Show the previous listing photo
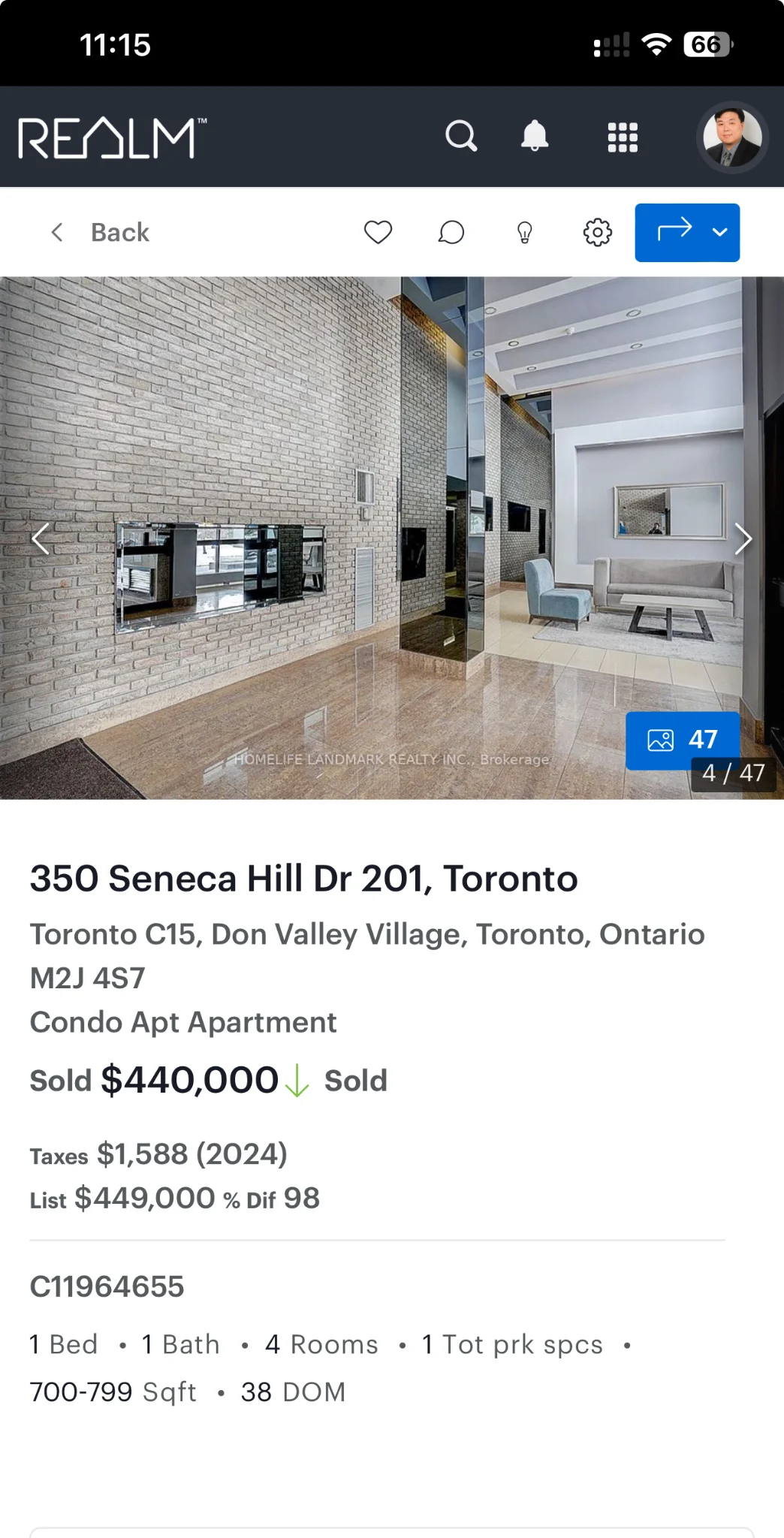The height and width of the screenshot is (1538, 784). pos(41,538)
